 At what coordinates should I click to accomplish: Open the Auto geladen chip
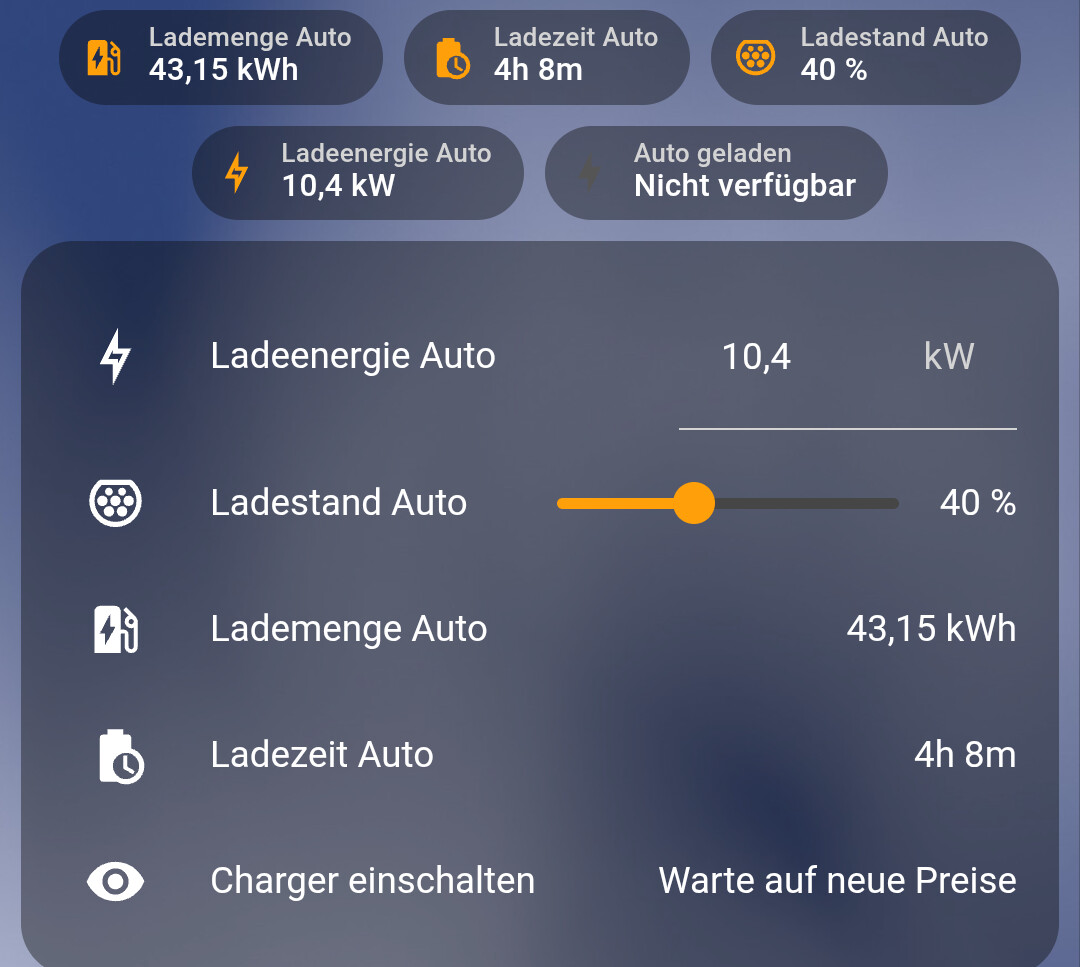tap(716, 171)
